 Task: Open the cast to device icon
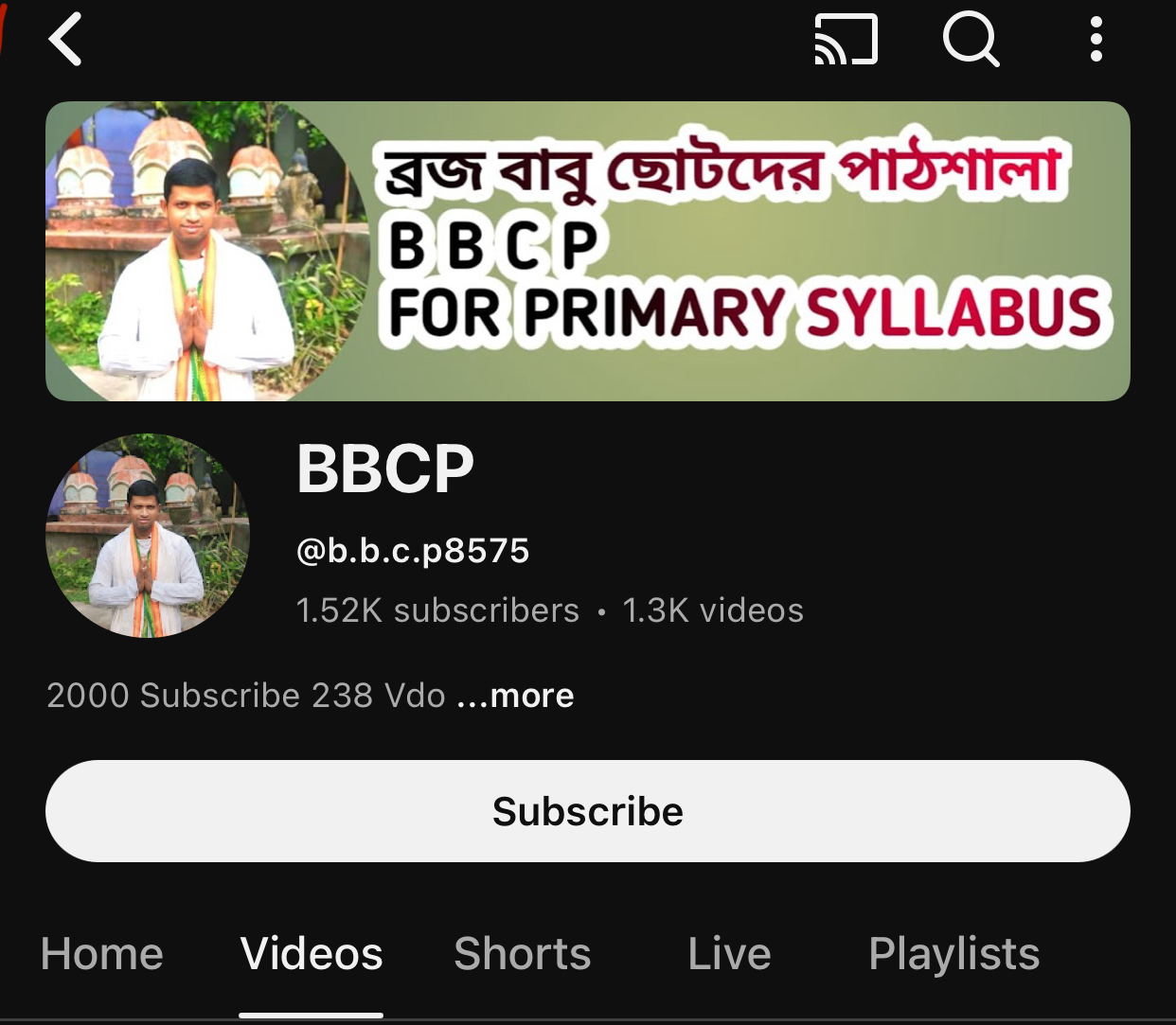tap(846, 40)
